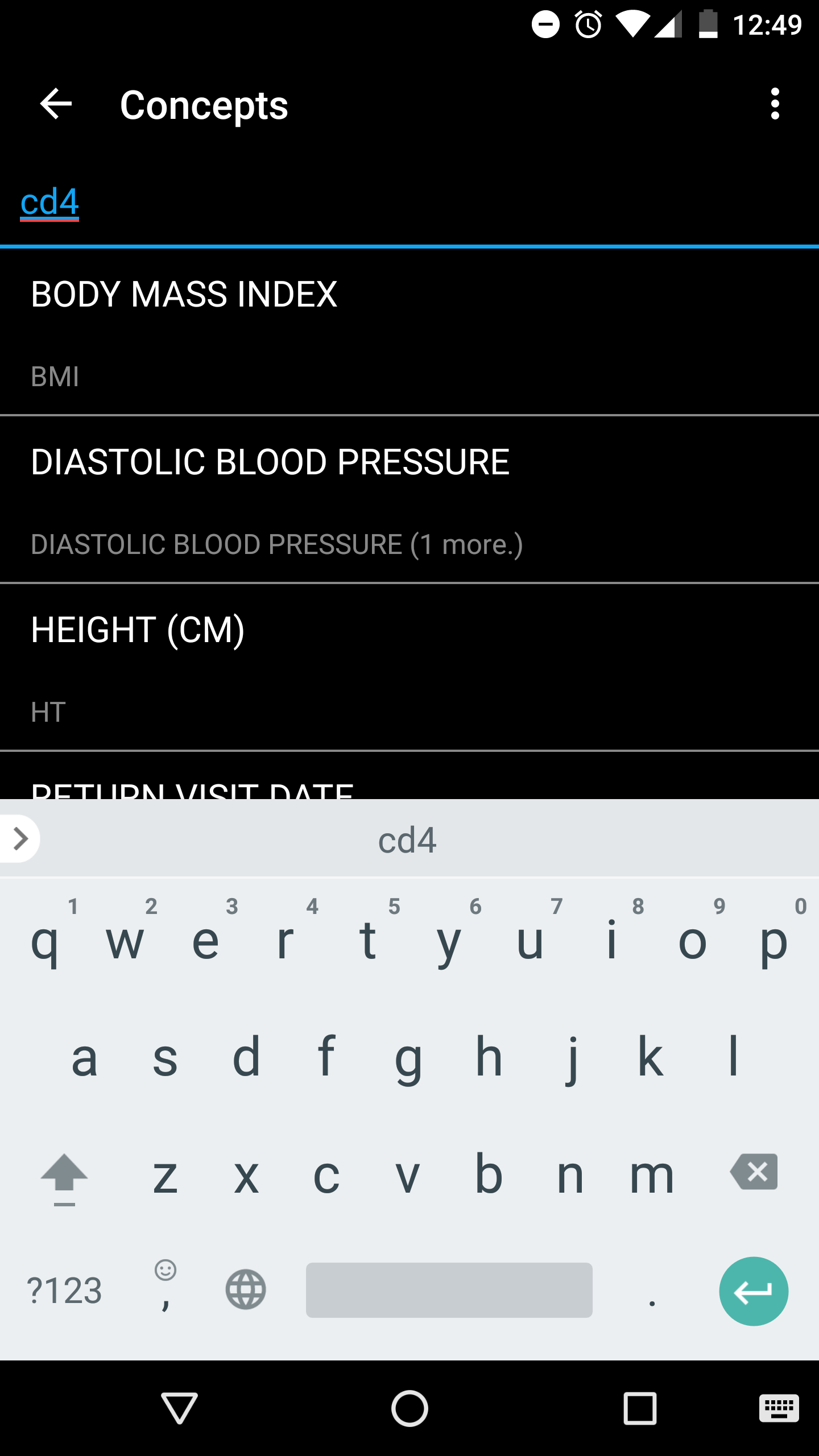Screen dimensions: 819x1456
Task: Switch keyboard to ?123 symbols
Action: [64, 1291]
